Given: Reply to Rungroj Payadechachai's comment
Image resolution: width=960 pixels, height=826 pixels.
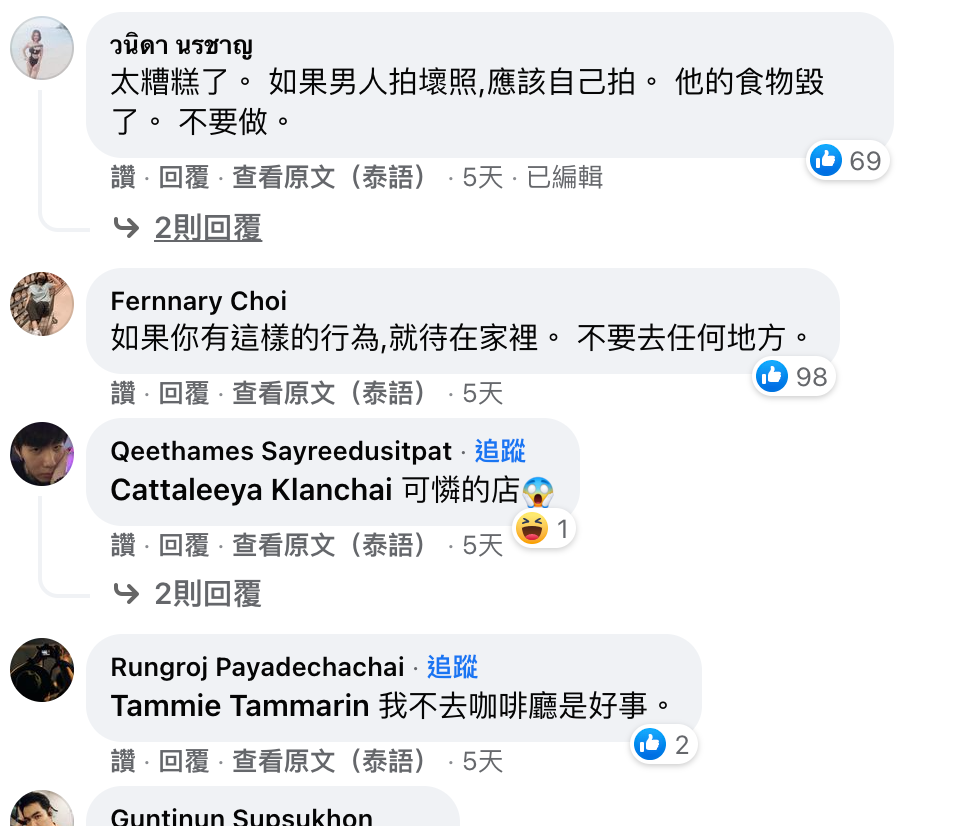Looking at the screenshot, I should pyautogui.click(x=184, y=762).
